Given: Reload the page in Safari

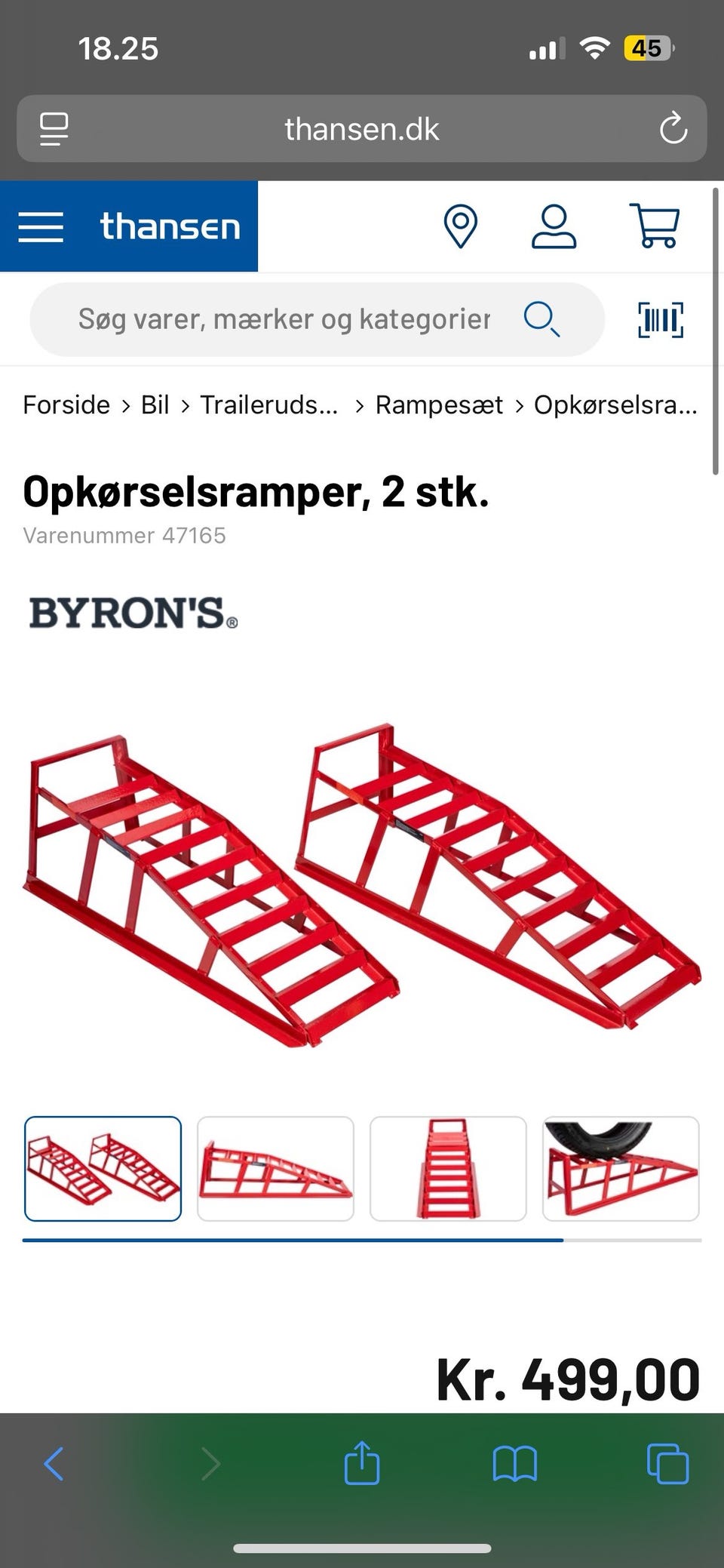Looking at the screenshot, I should tap(673, 128).
